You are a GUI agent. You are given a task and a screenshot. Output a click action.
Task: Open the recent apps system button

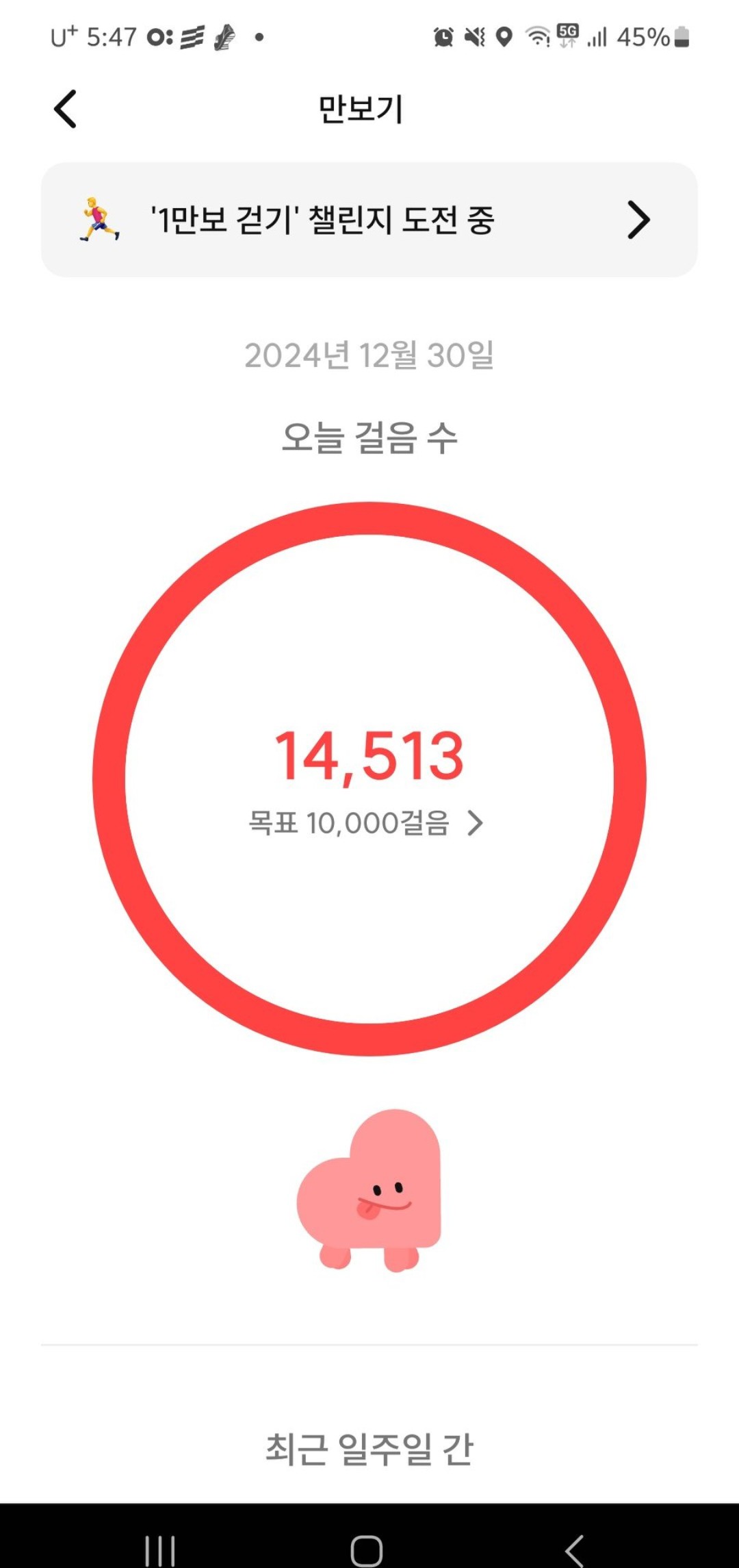point(160,1550)
